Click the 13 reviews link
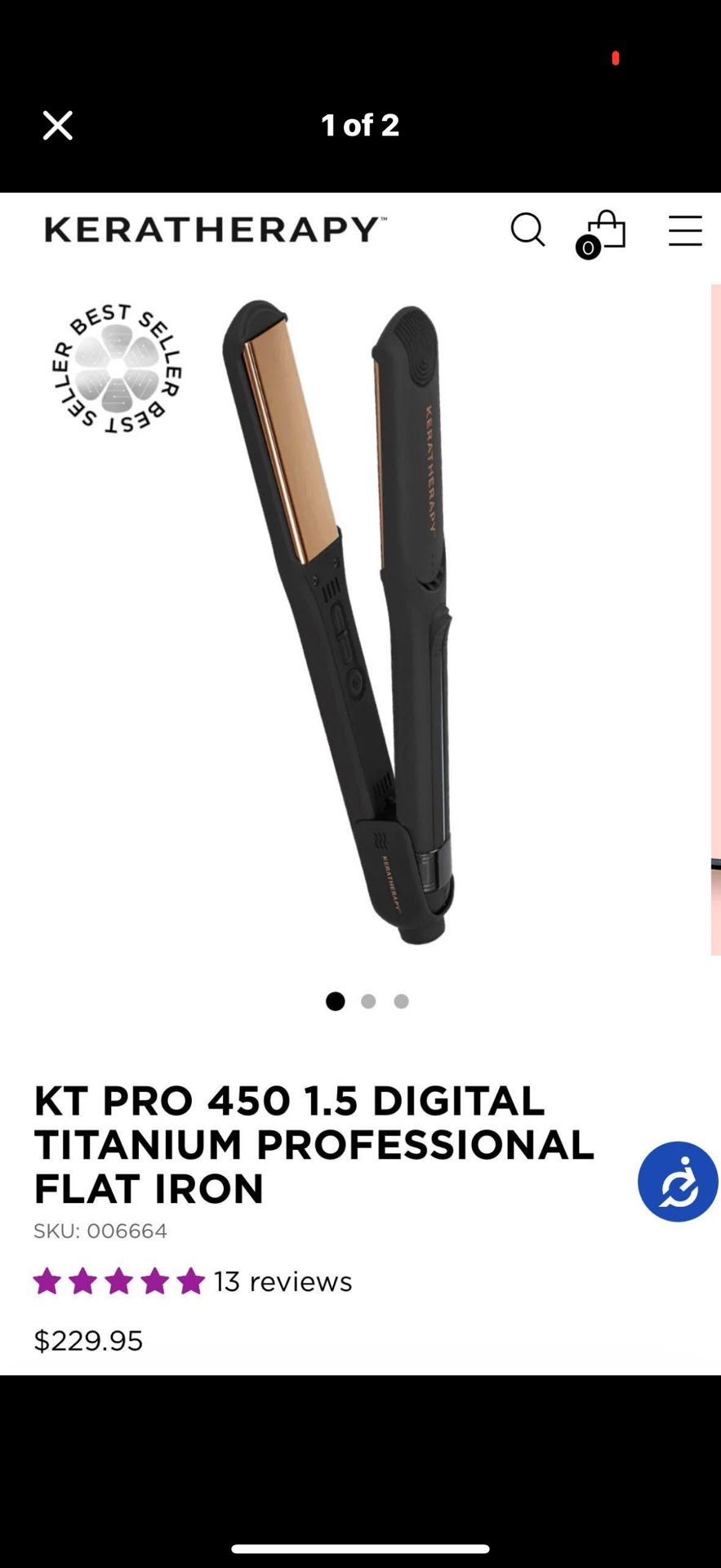Screen dimensions: 721x1568 coord(281,1281)
